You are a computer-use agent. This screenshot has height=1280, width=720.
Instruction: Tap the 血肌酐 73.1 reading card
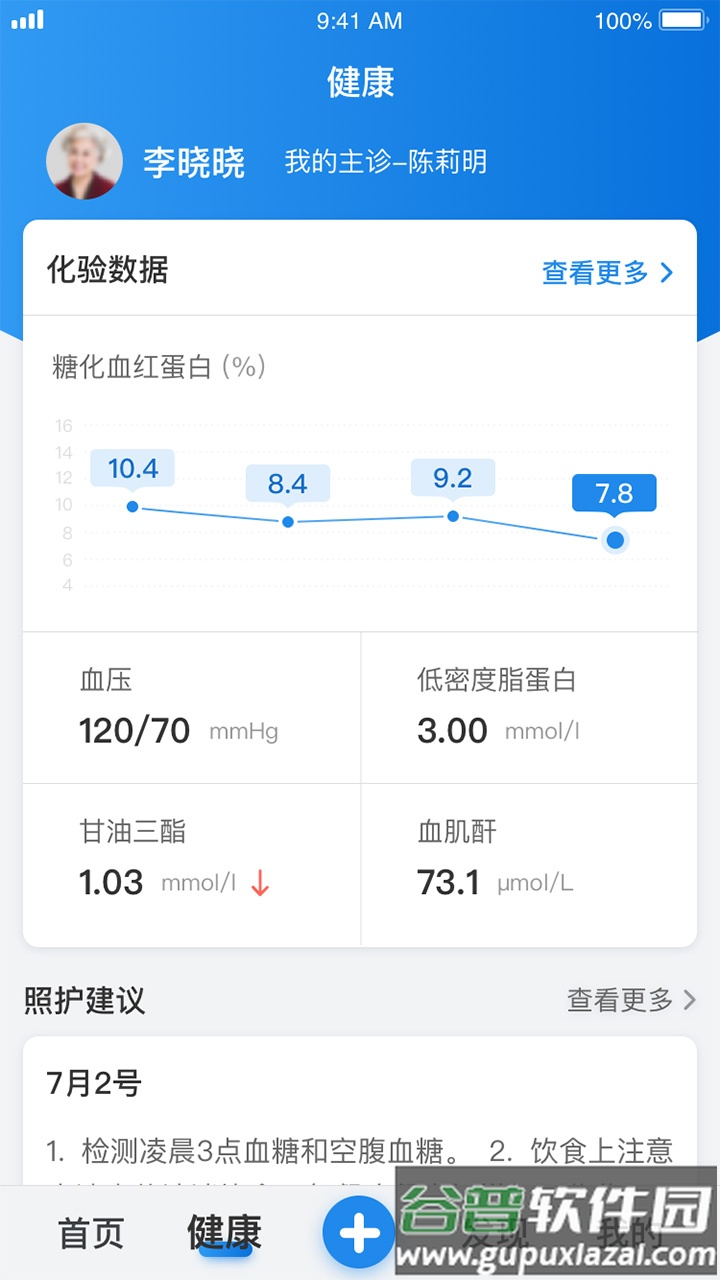(x=530, y=858)
